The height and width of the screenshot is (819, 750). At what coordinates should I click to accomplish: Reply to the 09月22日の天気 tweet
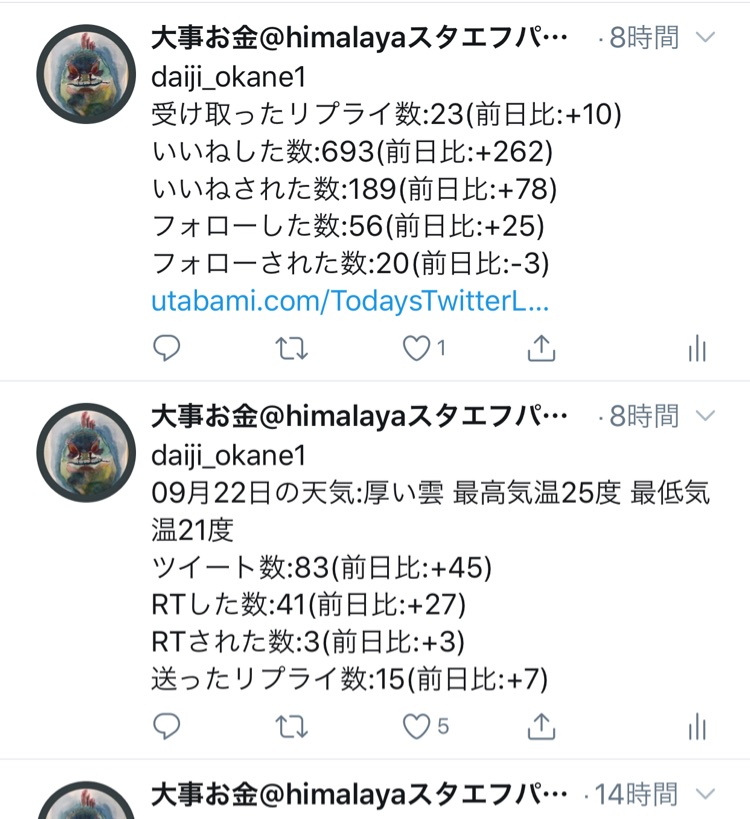point(167,727)
